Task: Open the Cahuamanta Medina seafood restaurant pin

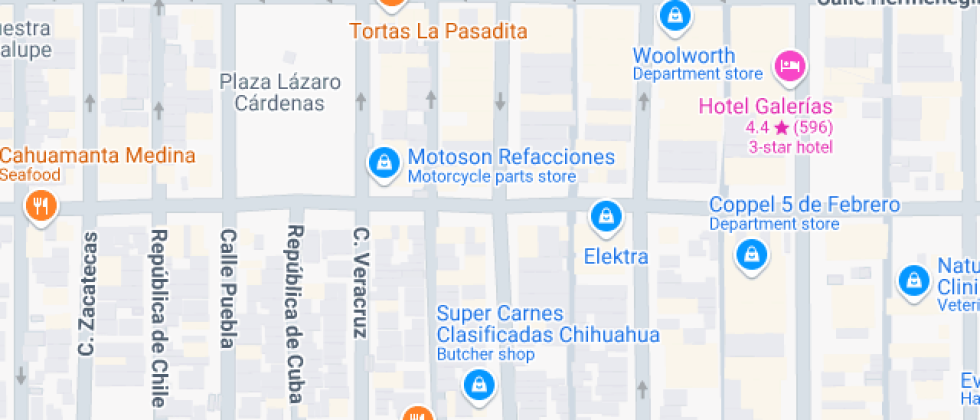Action: [41, 206]
